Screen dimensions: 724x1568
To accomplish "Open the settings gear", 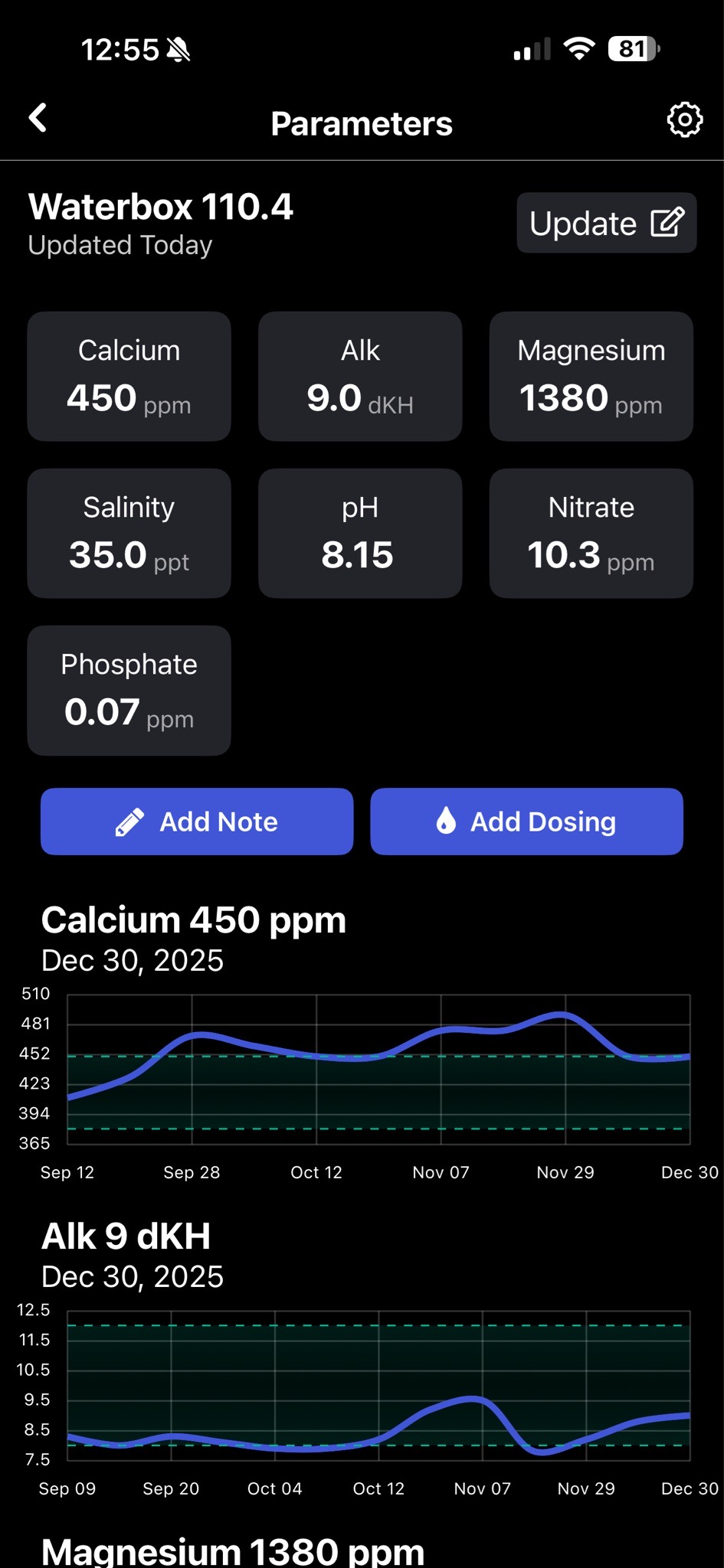I will pyautogui.click(x=684, y=119).
